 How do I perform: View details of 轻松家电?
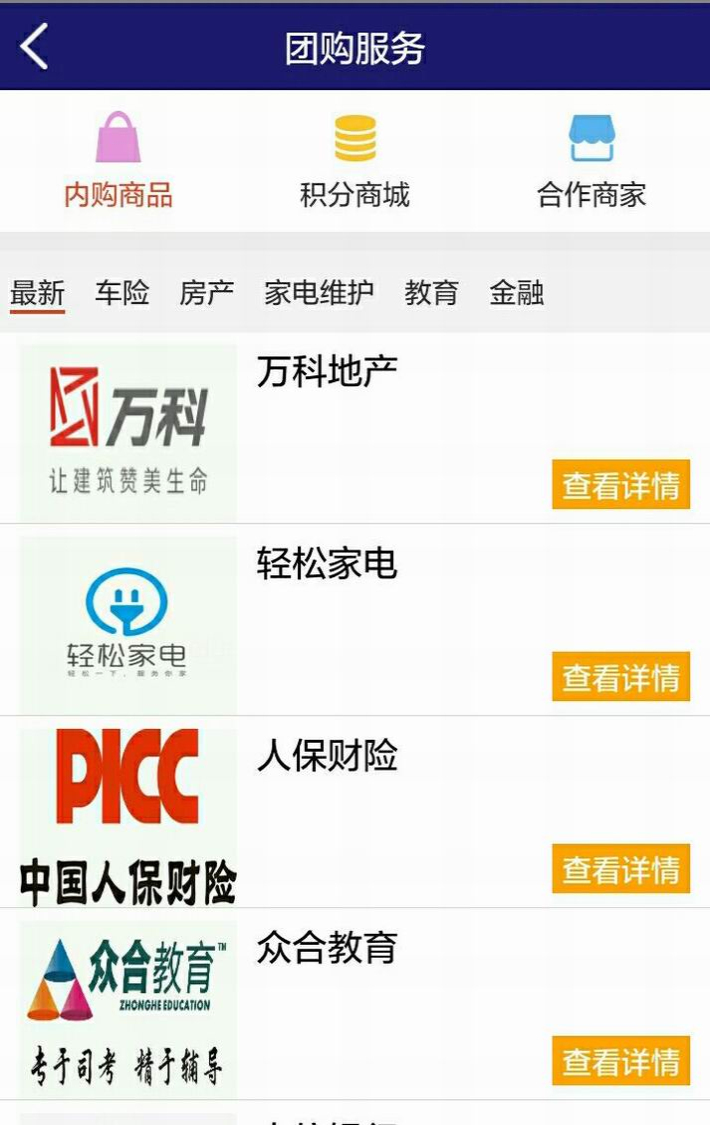[620, 677]
